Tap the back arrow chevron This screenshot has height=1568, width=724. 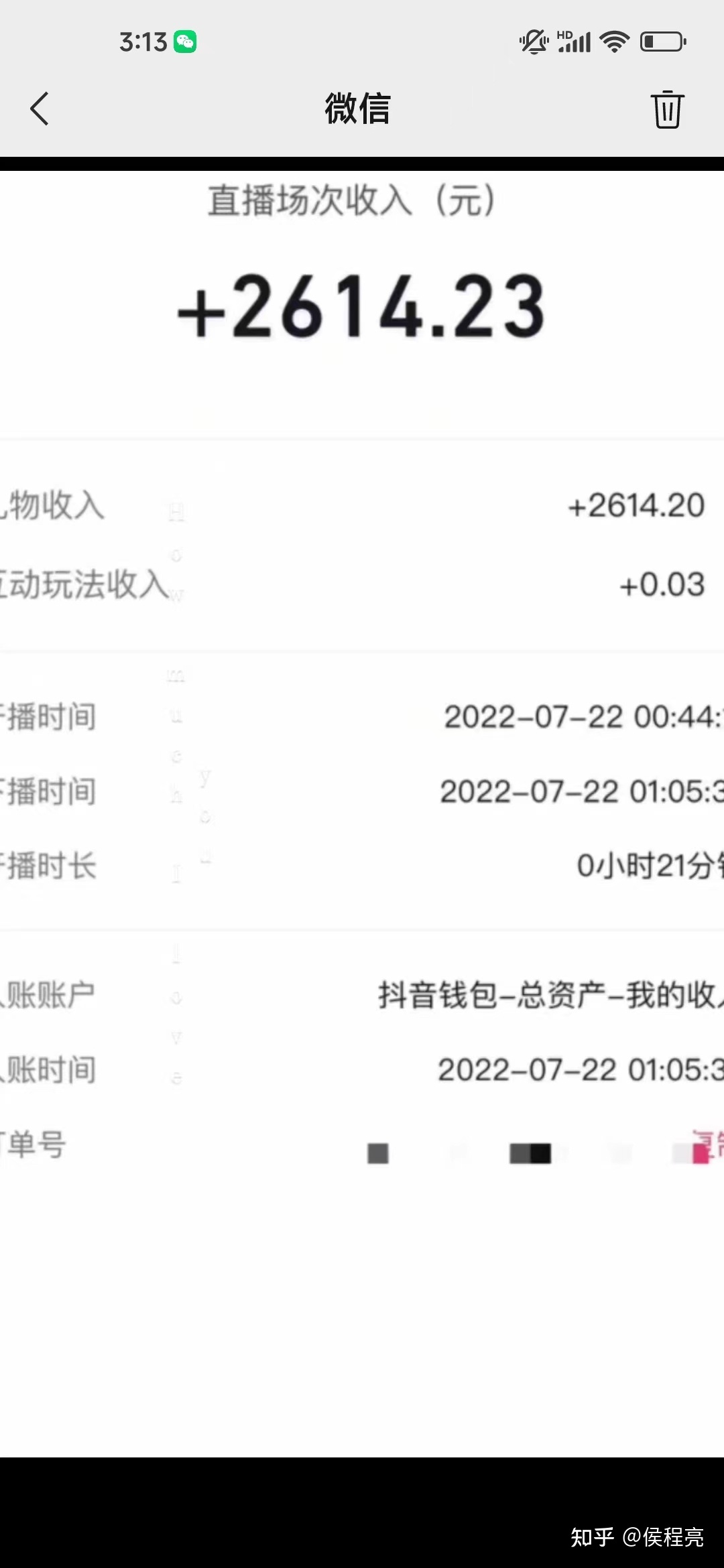[x=40, y=107]
